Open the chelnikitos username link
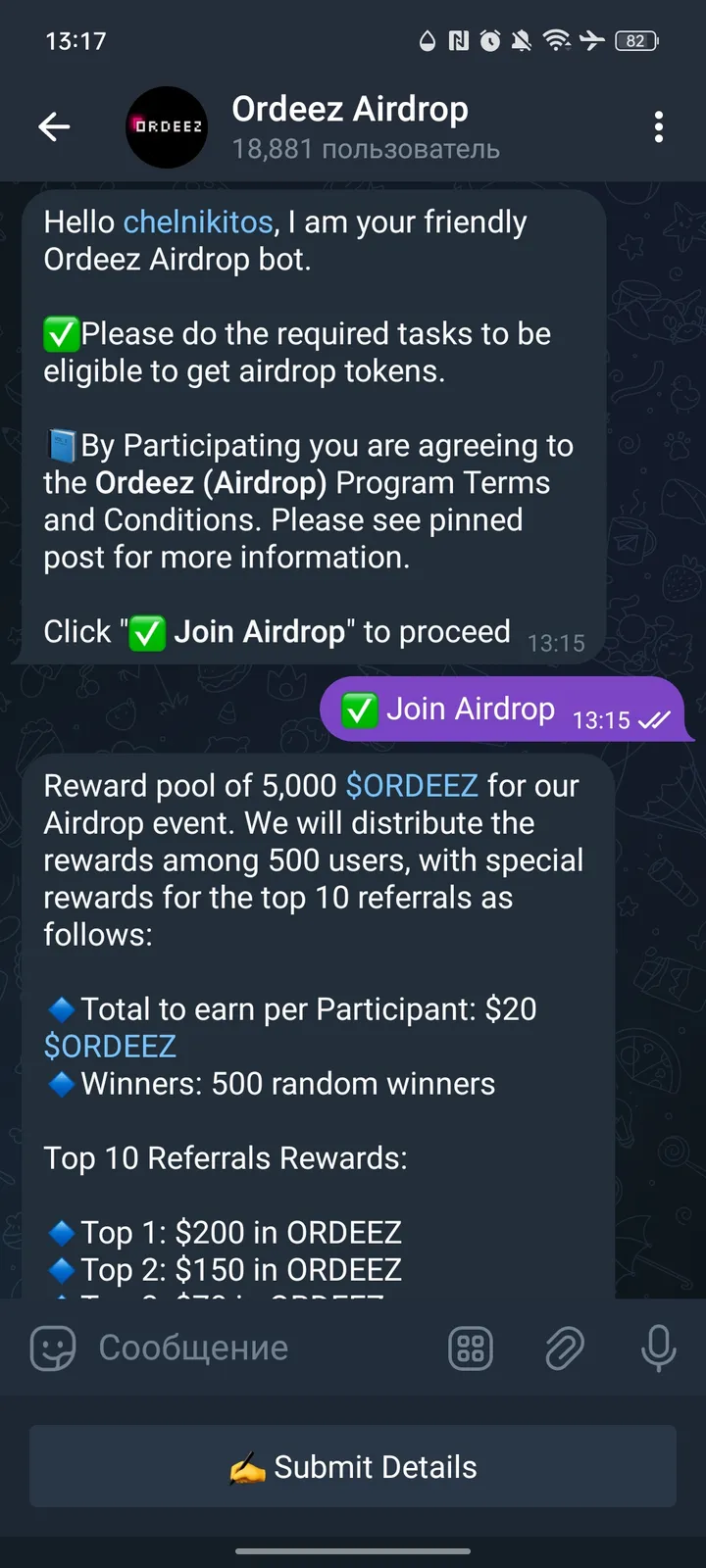706x1568 pixels. [197, 221]
